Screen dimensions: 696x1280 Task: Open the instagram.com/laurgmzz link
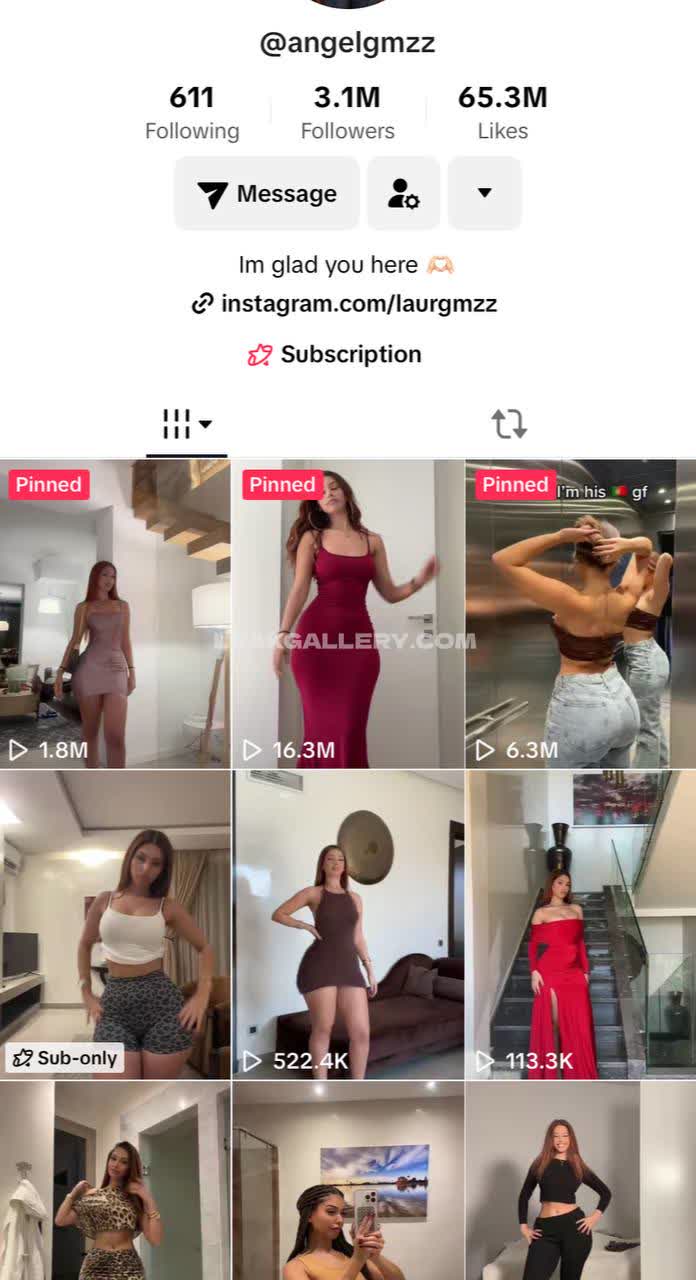[x=345, y=304]
